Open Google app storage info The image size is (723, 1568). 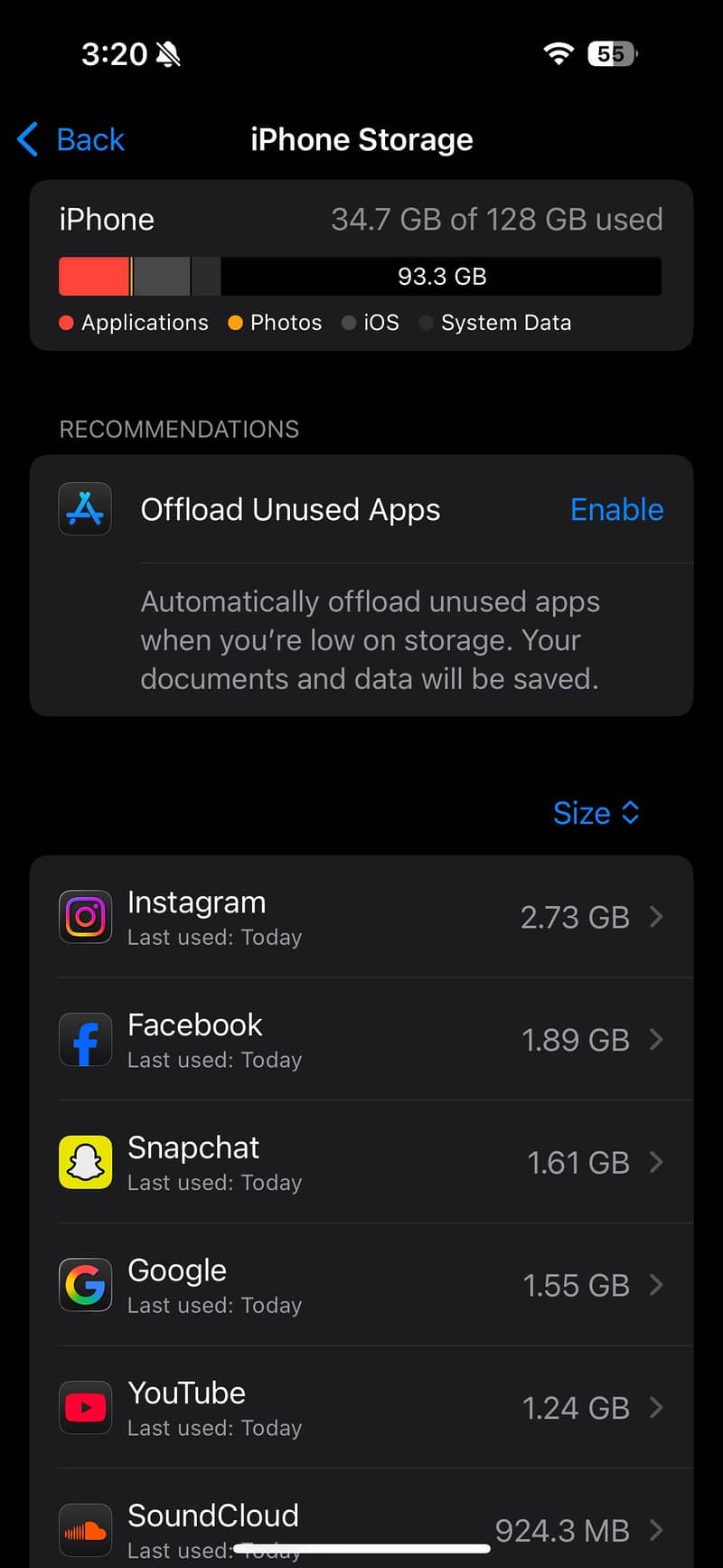(x=361, y=1285)
